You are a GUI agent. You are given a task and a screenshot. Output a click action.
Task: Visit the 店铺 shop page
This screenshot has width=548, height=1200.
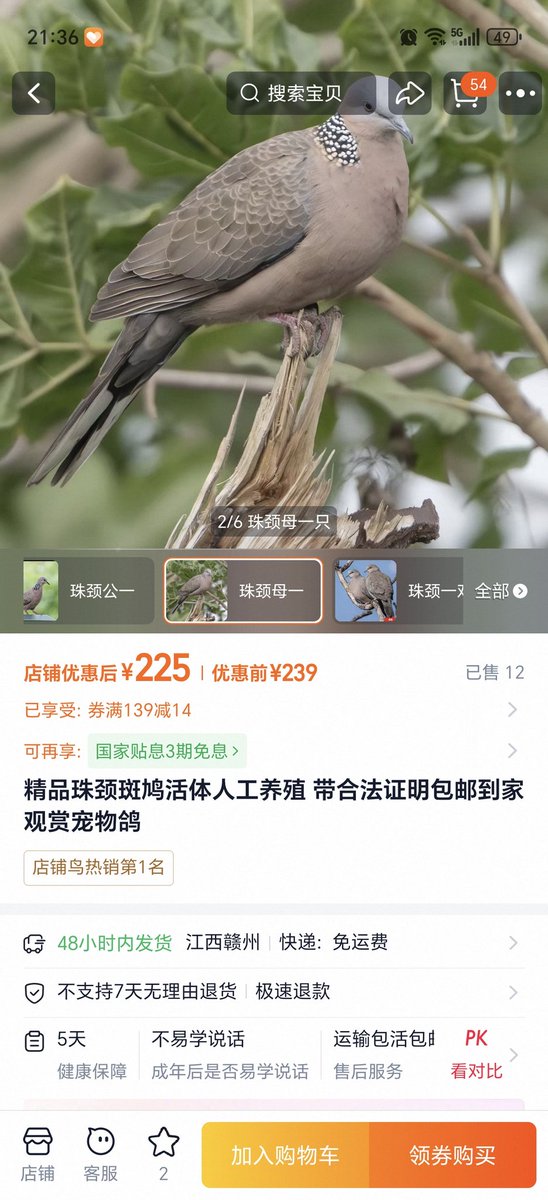tap(38, 1155)
